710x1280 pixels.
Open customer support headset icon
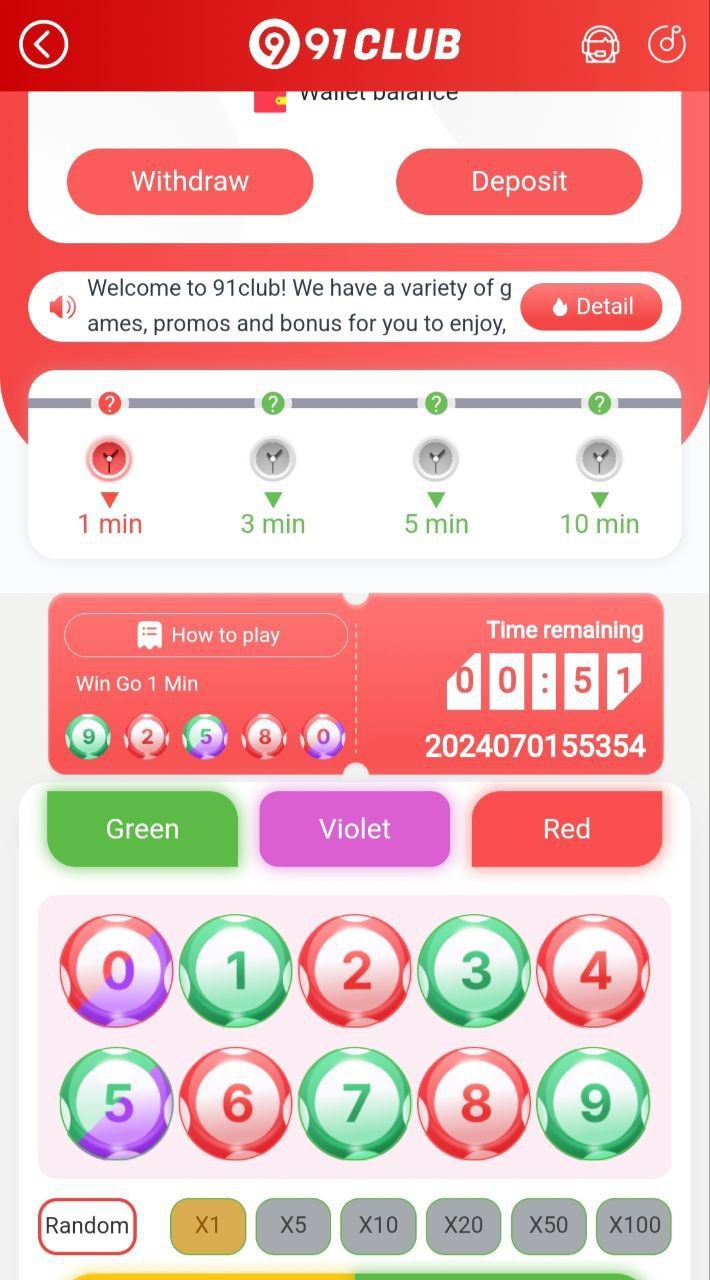tap(600, 45)
